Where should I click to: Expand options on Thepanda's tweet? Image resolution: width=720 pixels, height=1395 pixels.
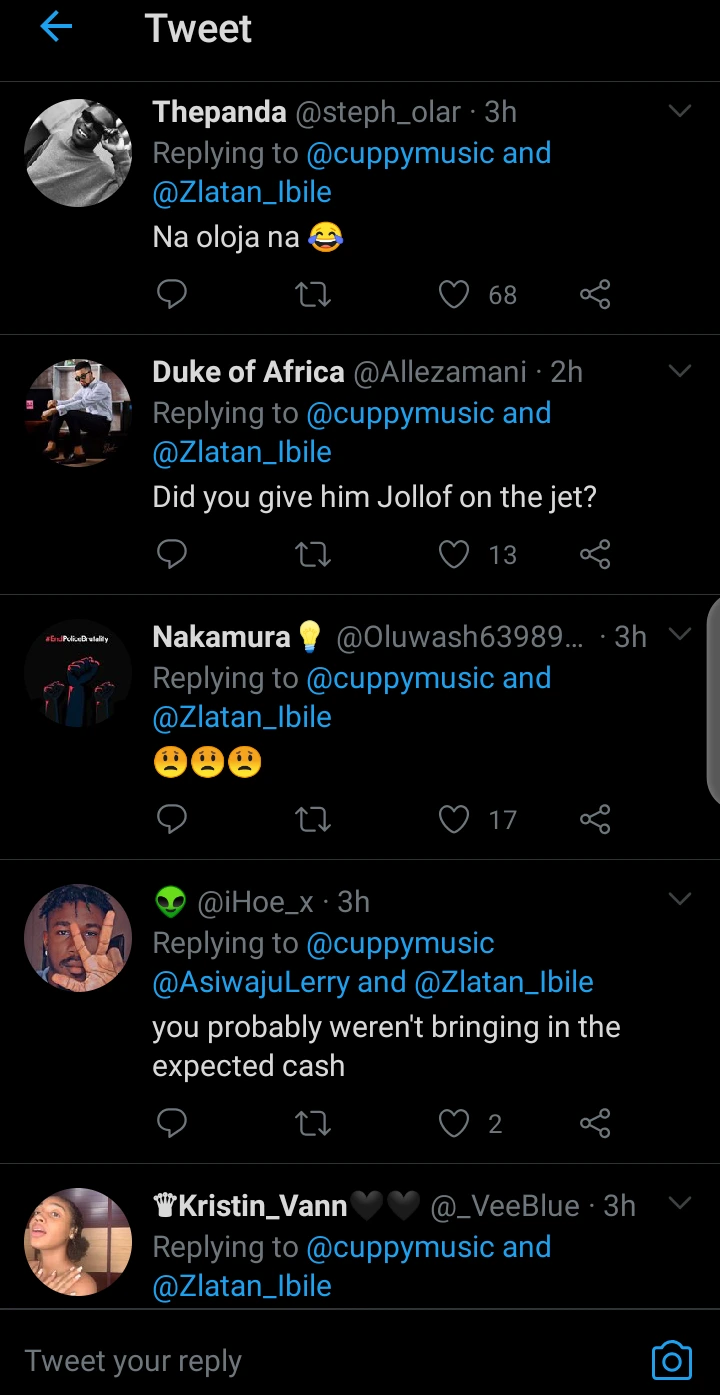[680, 111]
